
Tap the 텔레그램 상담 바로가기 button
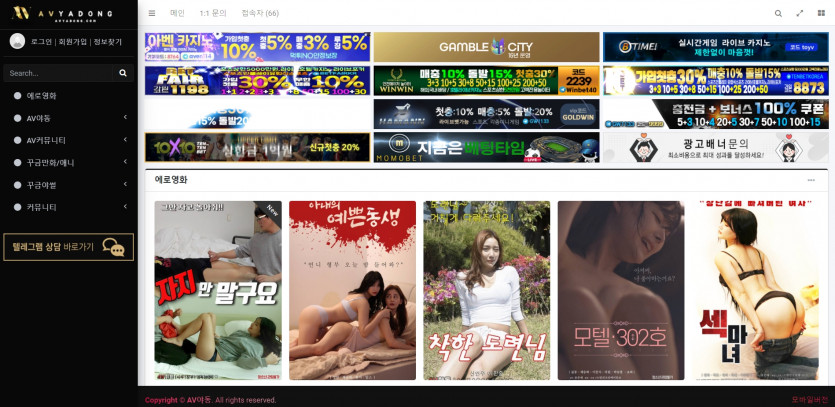[69, 246]
